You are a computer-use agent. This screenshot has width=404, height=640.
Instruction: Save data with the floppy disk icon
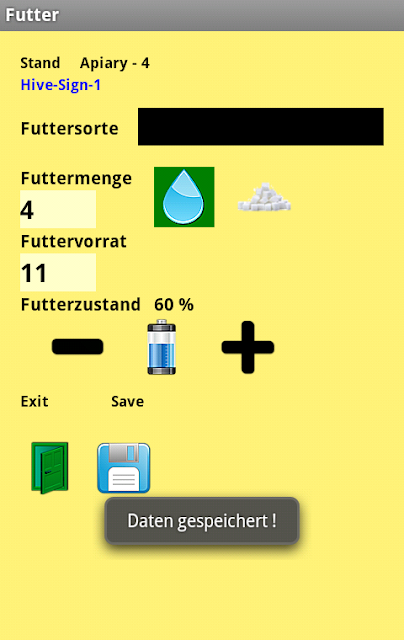[x=124, y=468]
